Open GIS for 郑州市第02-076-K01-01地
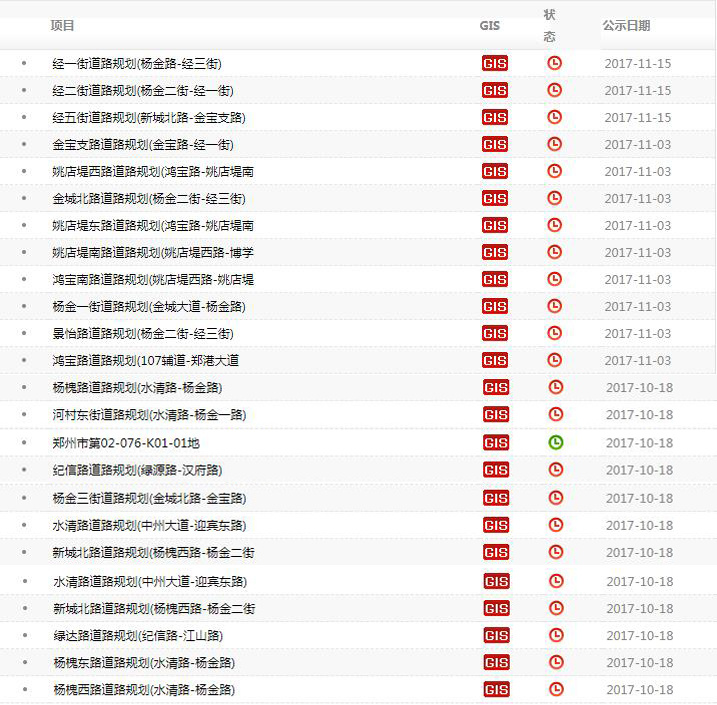This screenshot has height=705, width=717. [x=495, y=442]
